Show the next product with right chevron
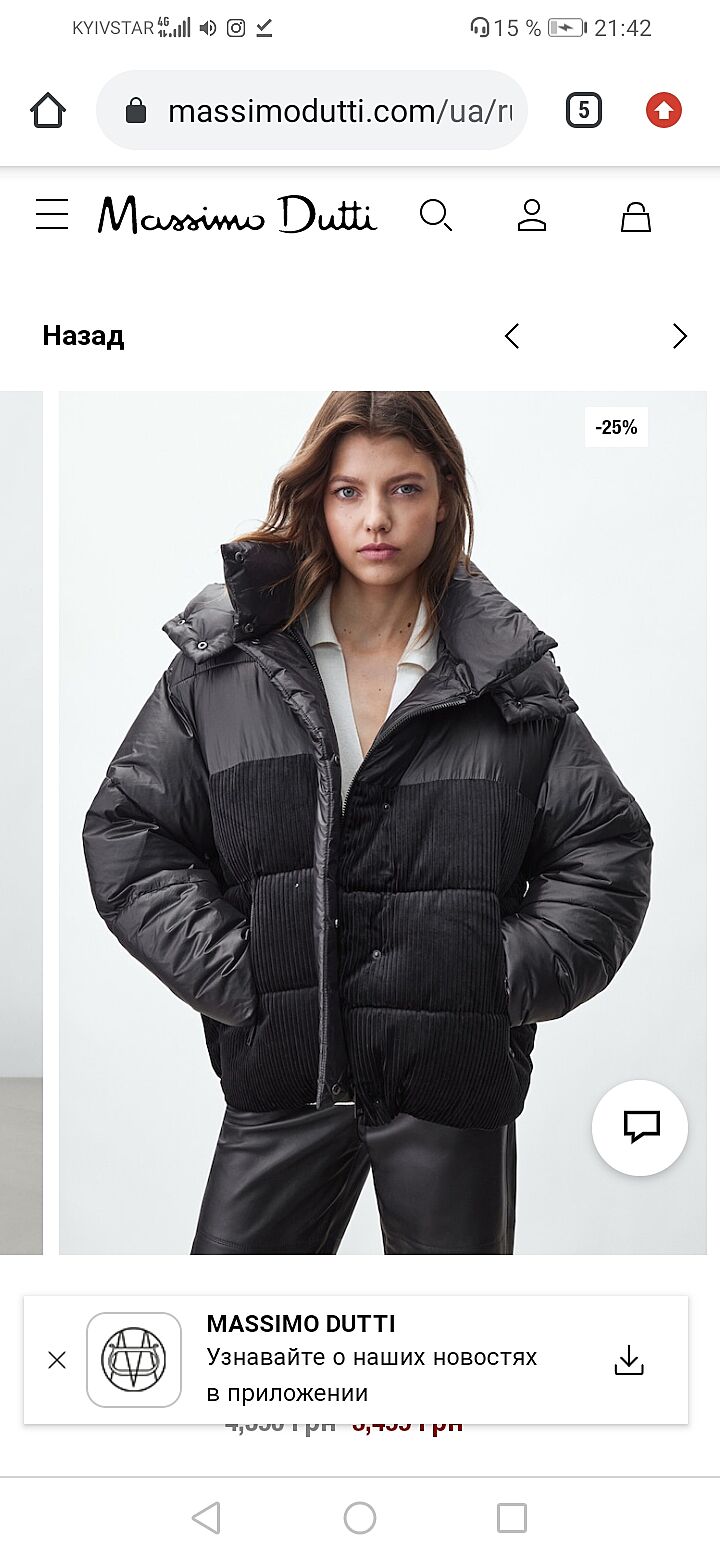 (x=680, y=336)
